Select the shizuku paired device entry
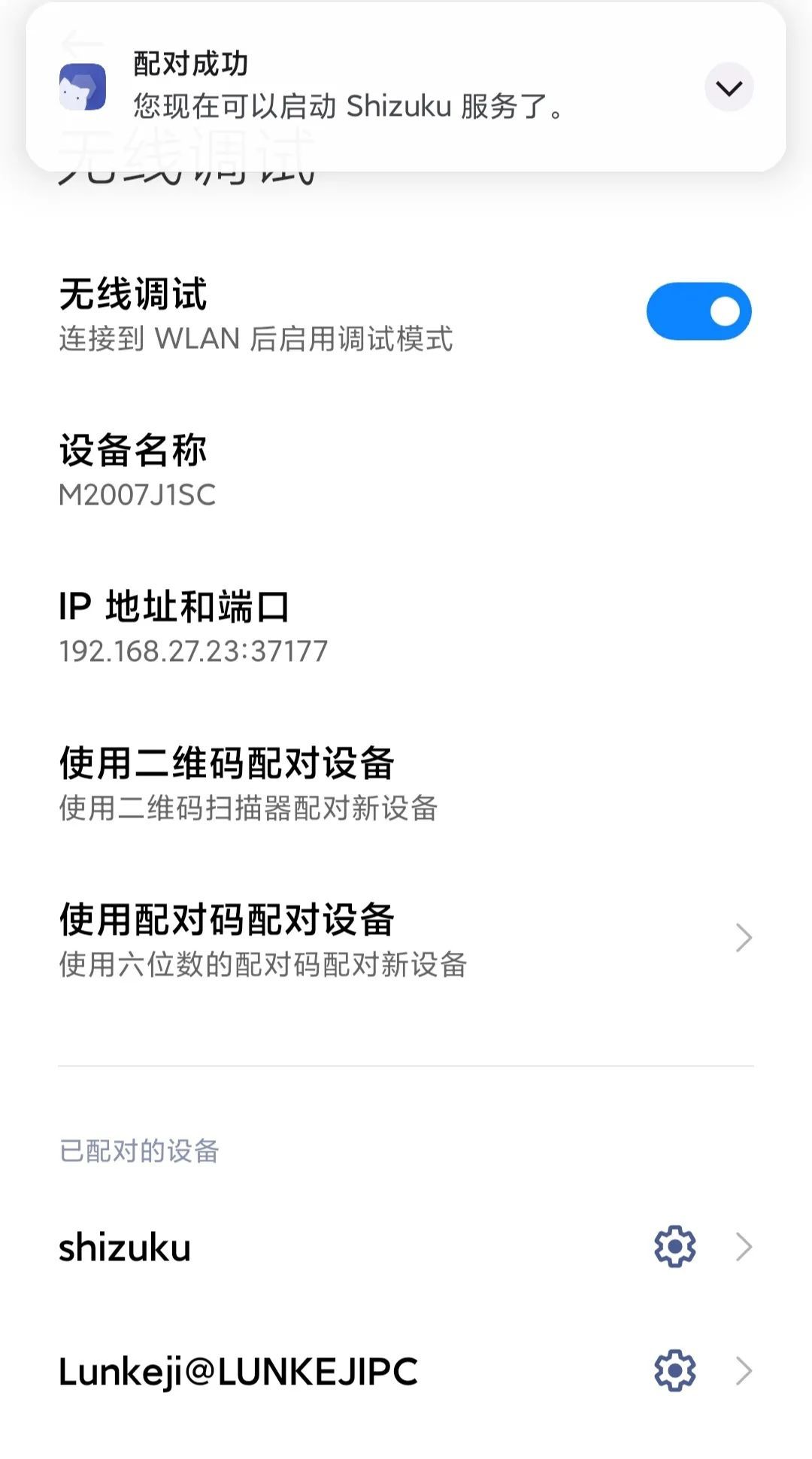The height and width of the screenshot is (1459, 812). point(124,1246)
